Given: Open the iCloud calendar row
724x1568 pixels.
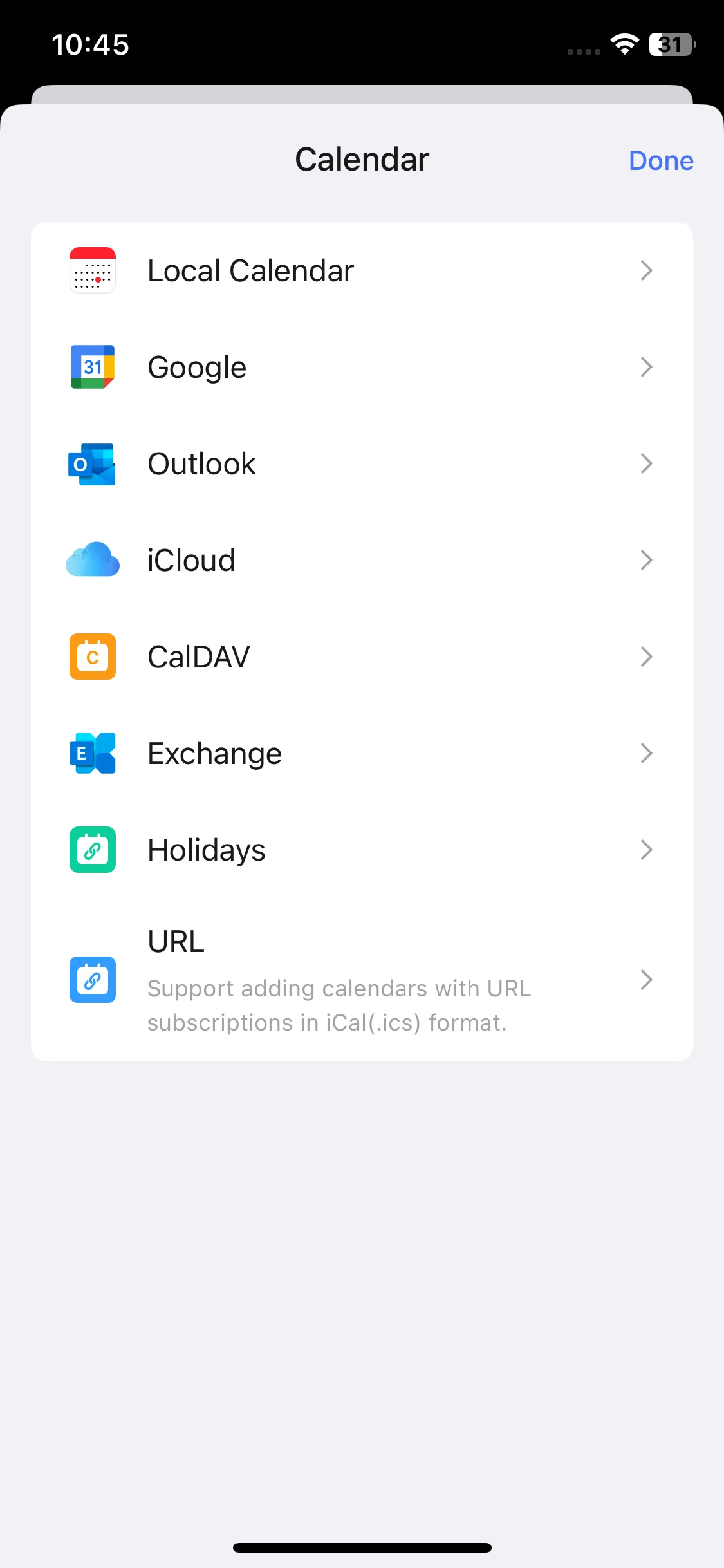Looking at the screenshot, I should (x=362, y=560).
